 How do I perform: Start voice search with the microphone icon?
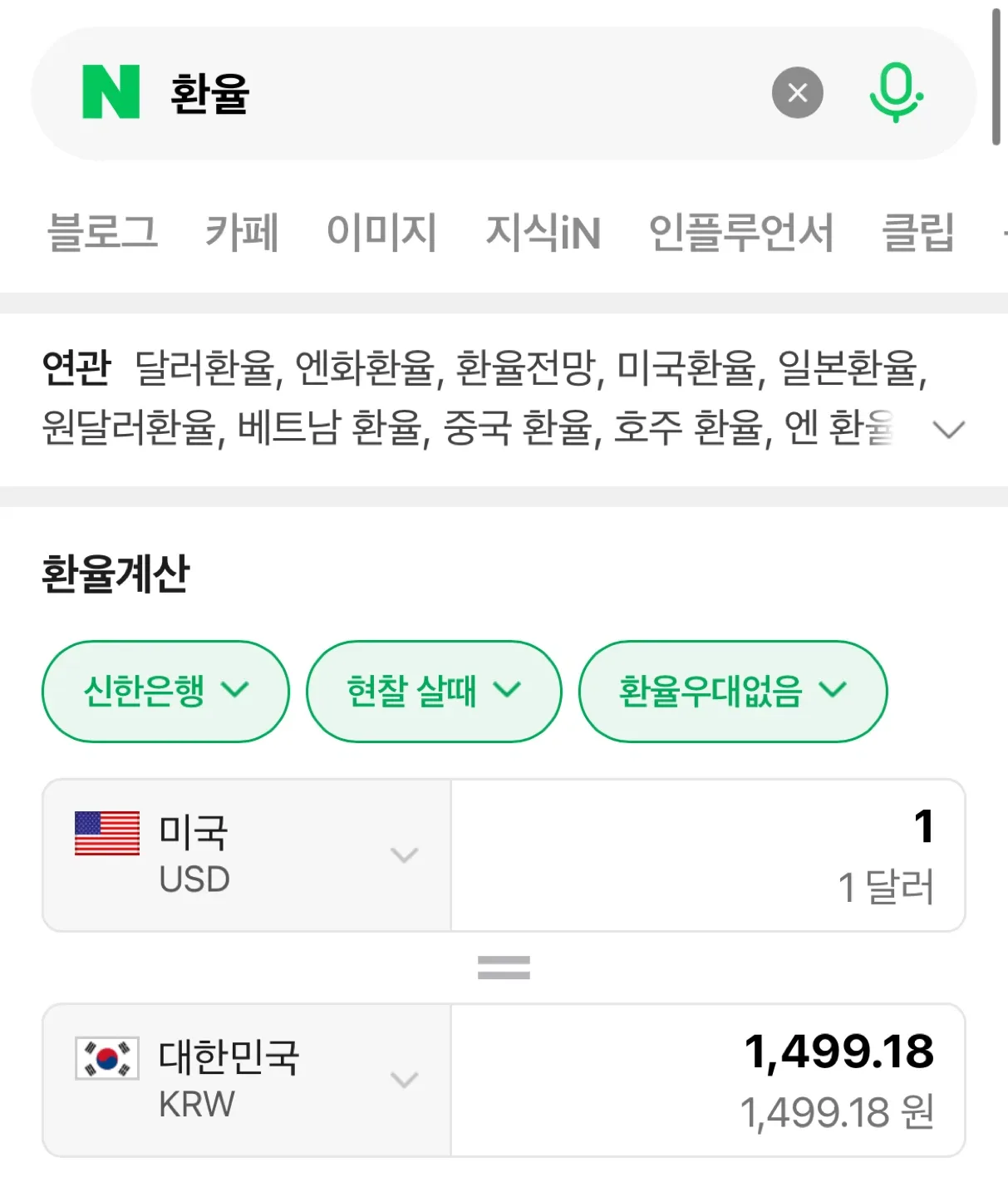click(896, 92)
